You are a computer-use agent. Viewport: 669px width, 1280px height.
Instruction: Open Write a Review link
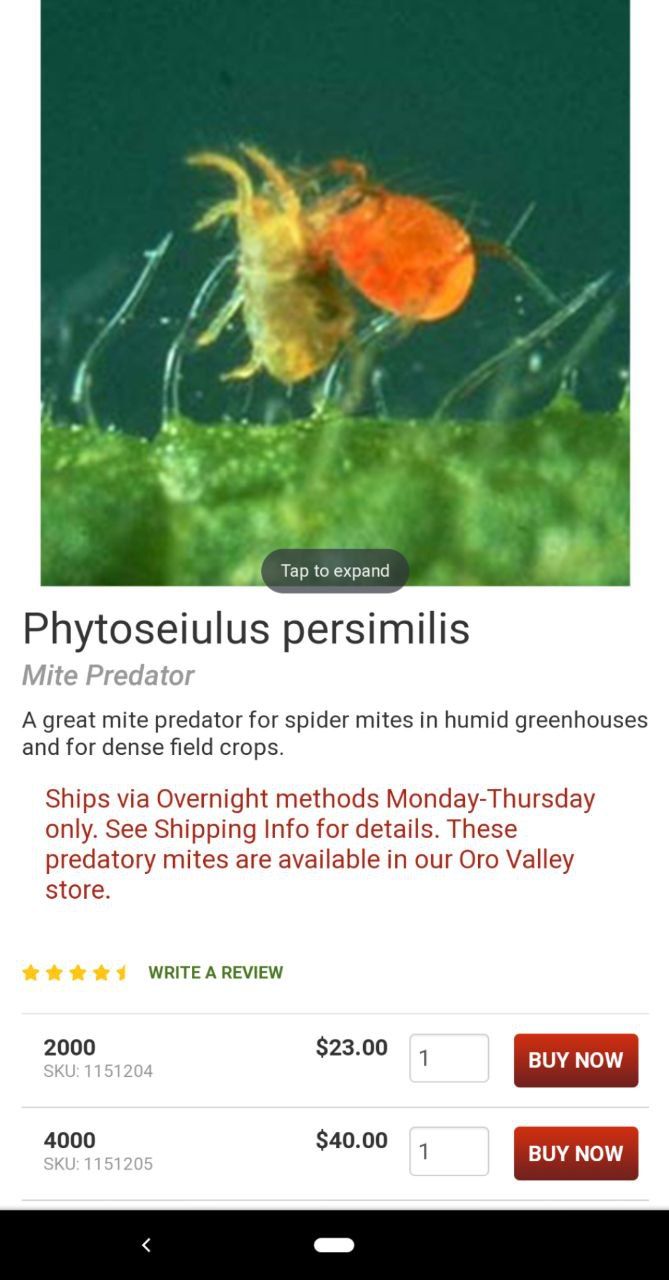(215, 972)
